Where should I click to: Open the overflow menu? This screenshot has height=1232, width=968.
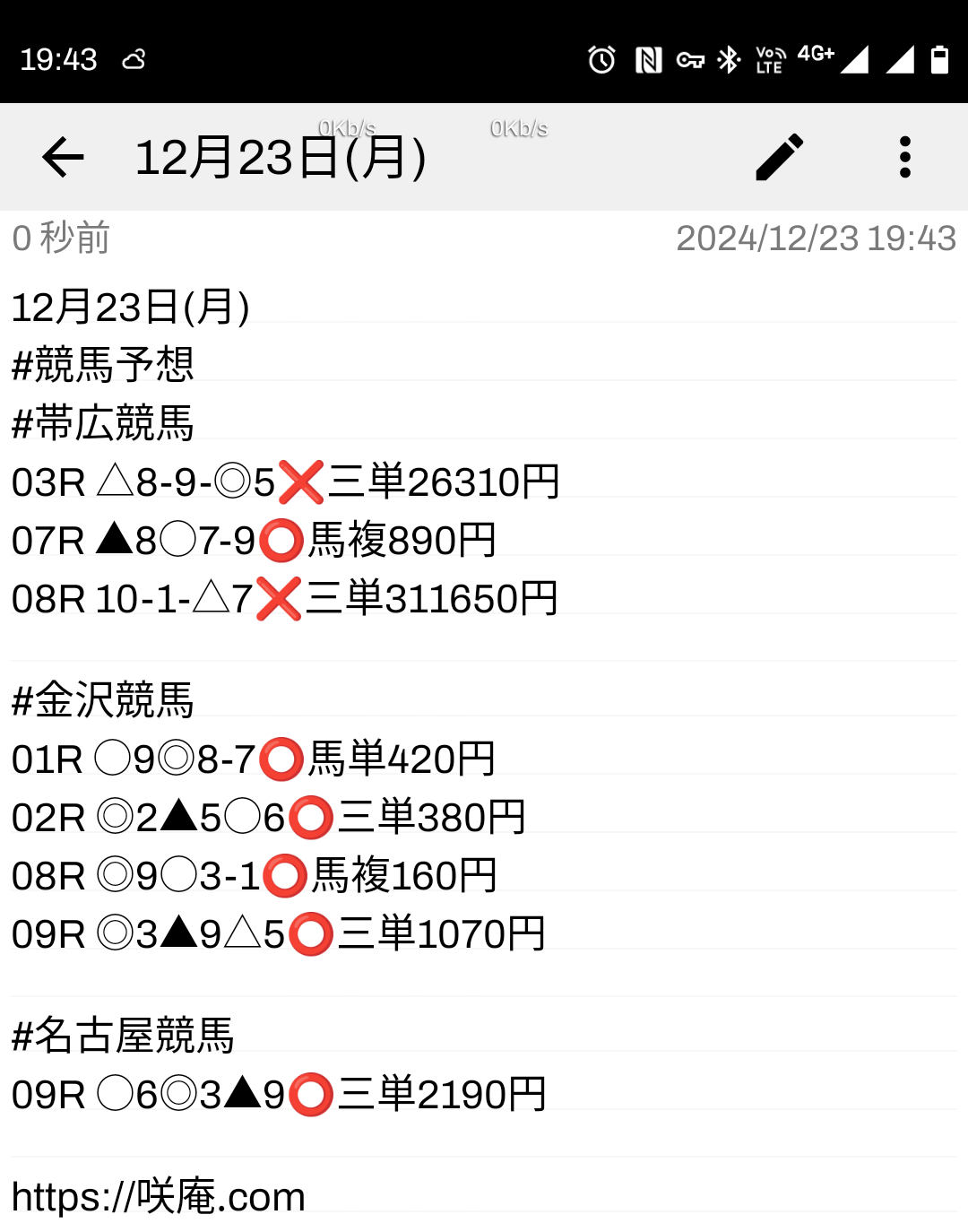click(904, 158)
